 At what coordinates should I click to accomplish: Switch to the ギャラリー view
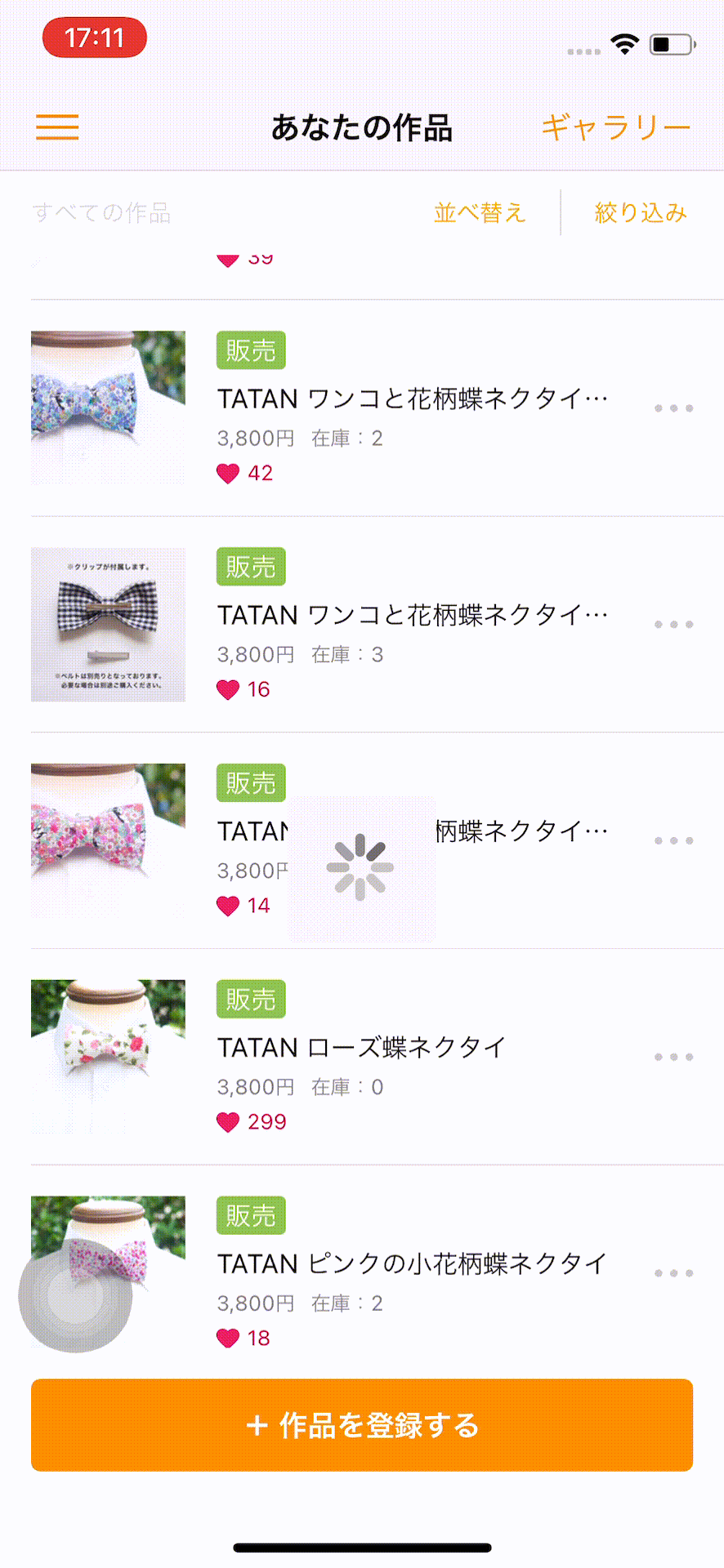(x=617, y=127)
